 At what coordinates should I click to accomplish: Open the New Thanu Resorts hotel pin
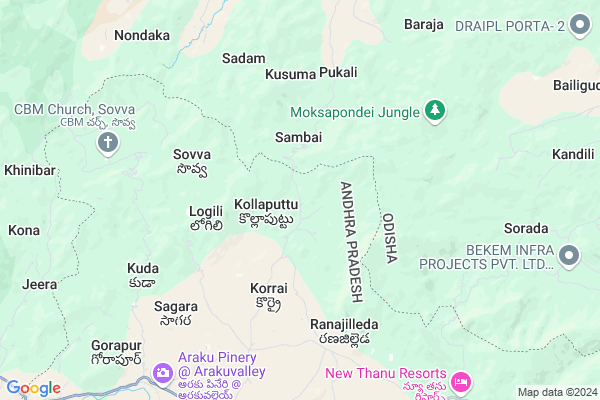[461, 381]
